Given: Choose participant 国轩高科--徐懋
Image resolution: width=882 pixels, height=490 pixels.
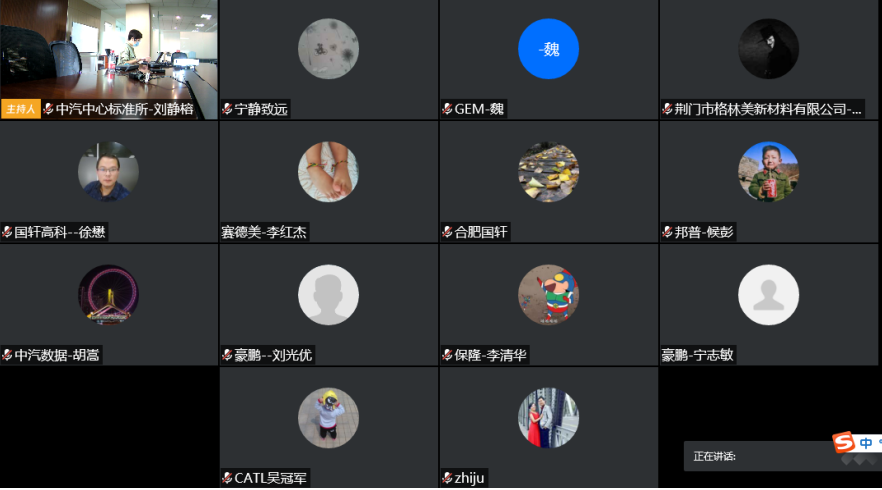Looking at the screenshot, I should pos(109,180).
